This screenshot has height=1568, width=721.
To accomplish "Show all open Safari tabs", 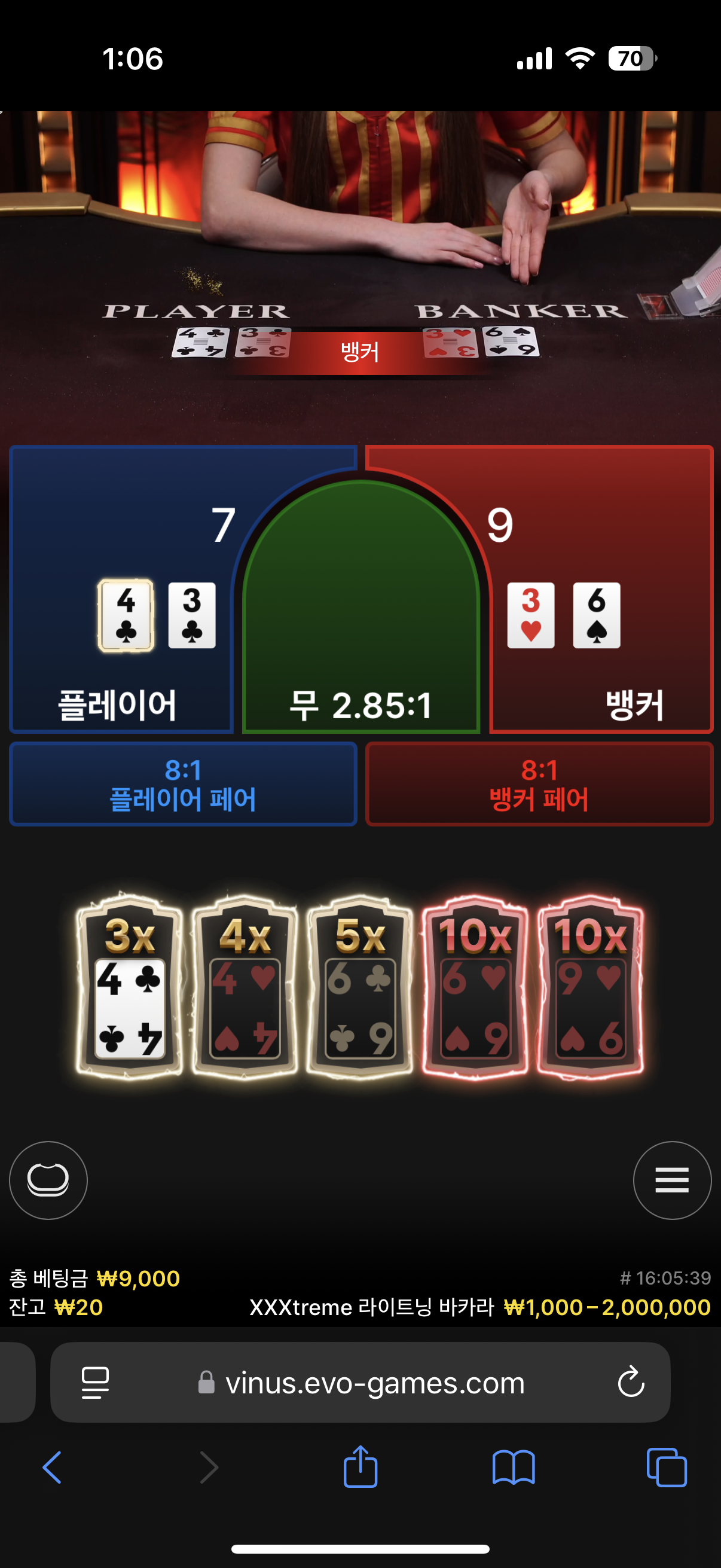I will click(x=667, y=1467).
